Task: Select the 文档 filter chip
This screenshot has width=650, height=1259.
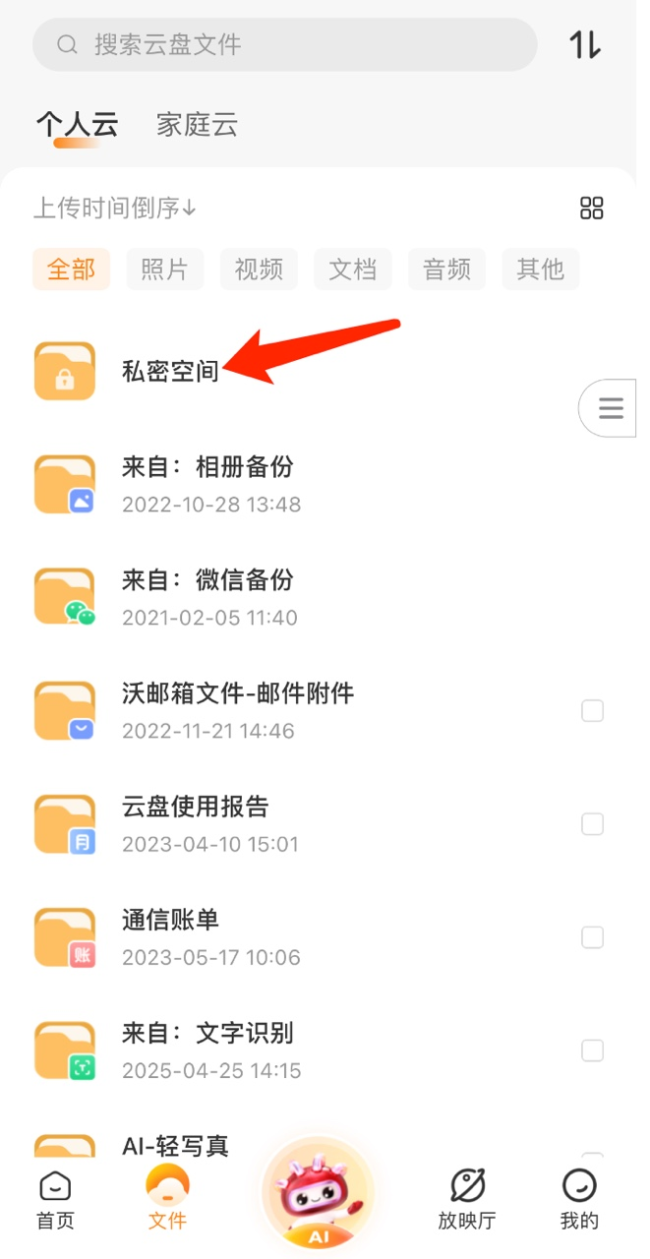Action: pyautogui.click(x=353, y=269)
